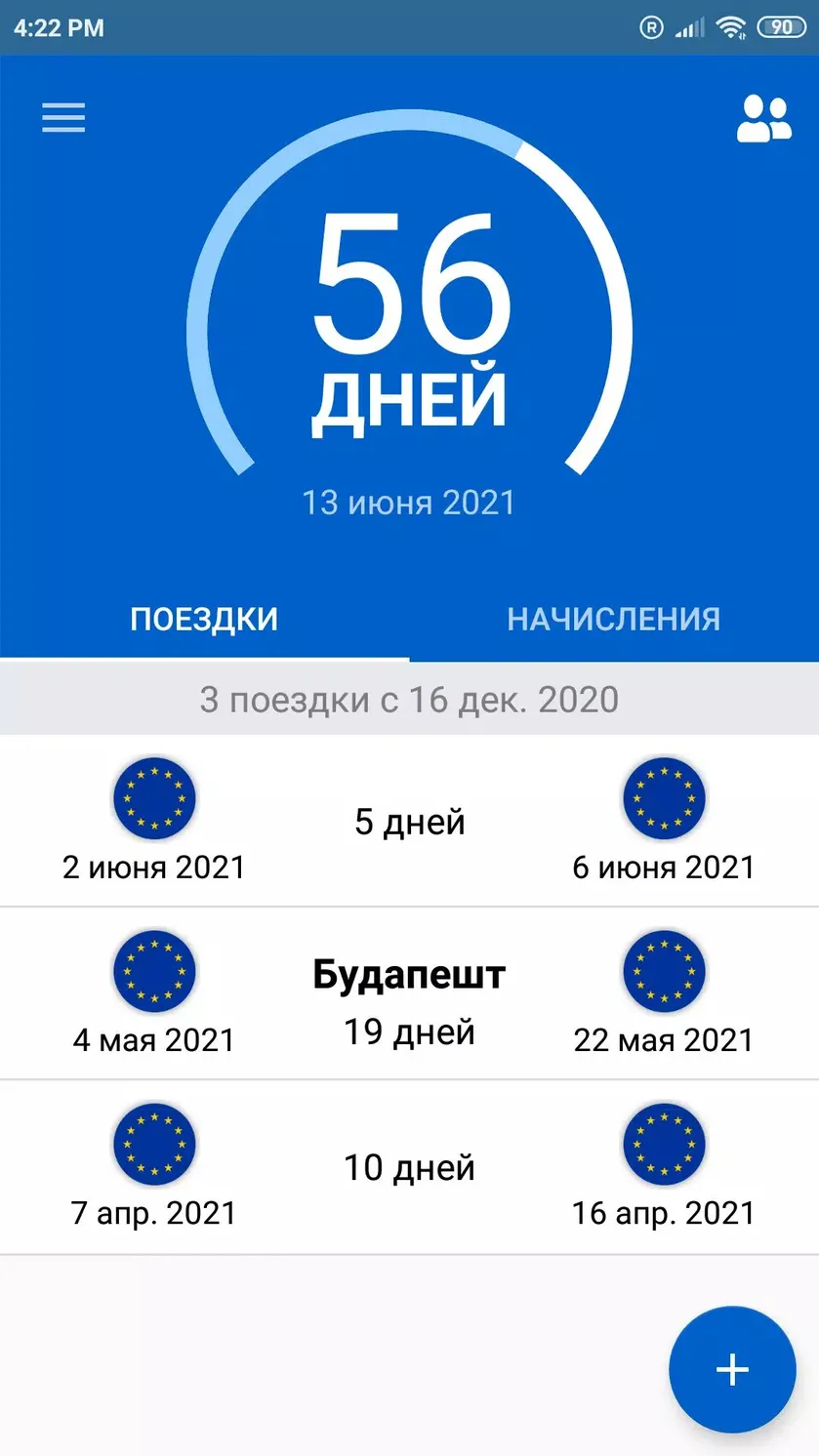This screenshot has height=1456, width=819.
Task: Tap the date 13 июня 2021
Action: coord(408,503)
